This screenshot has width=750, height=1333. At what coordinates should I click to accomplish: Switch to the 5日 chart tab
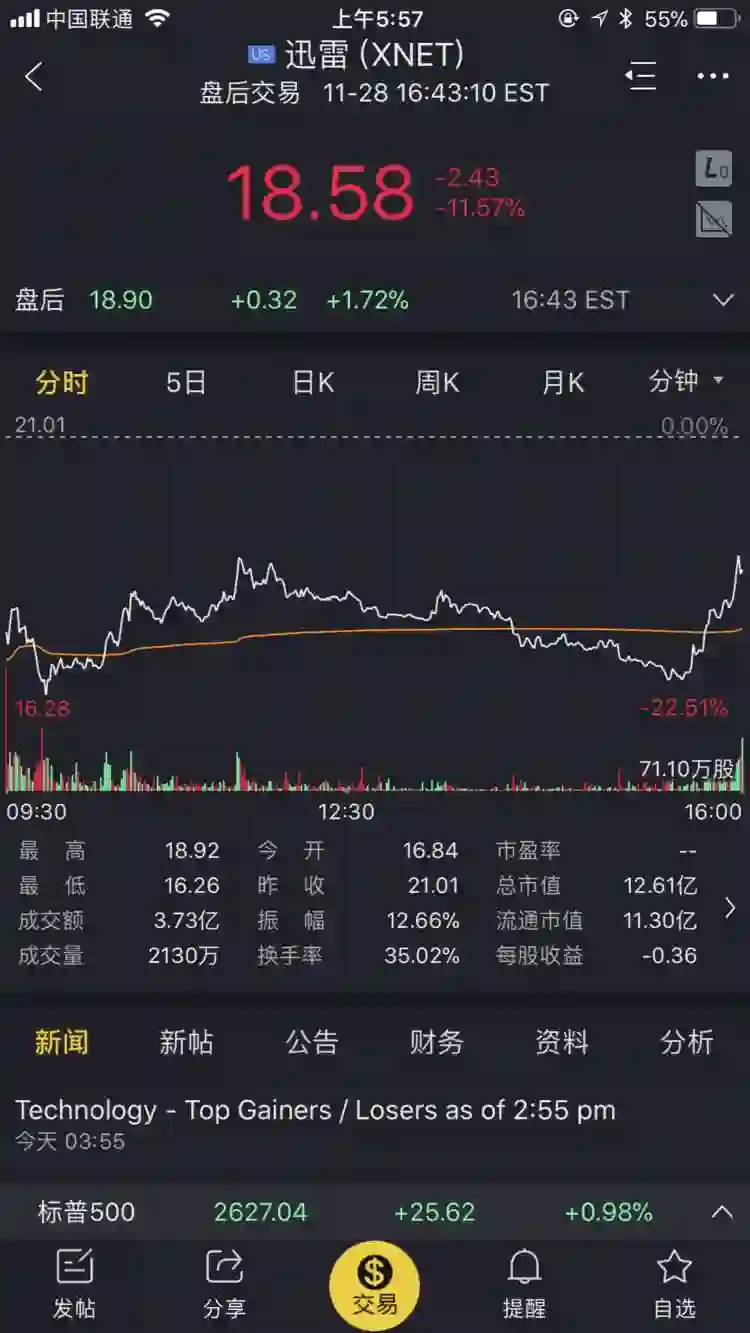(x=186, y=382)
